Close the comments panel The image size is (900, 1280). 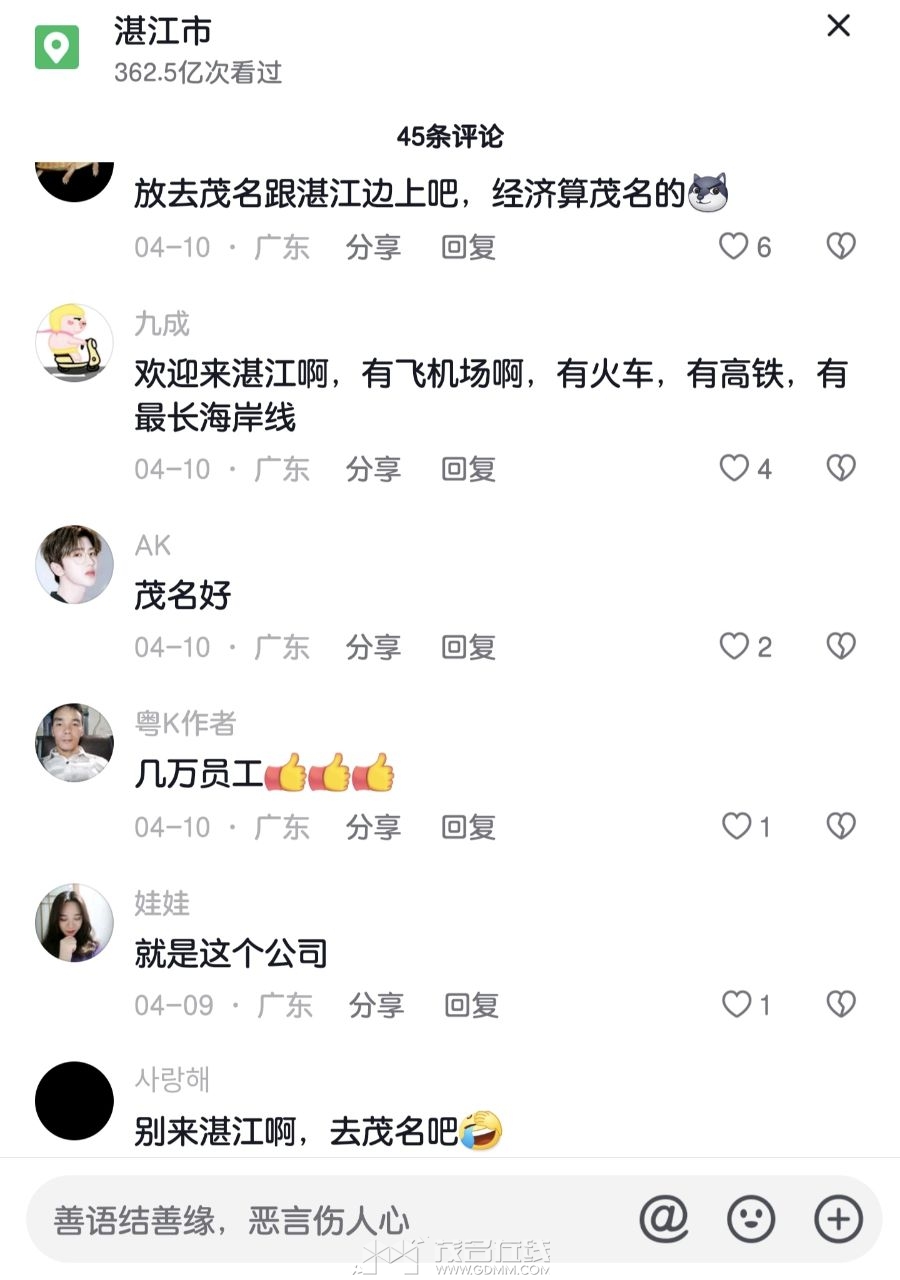pyautogui.click(x=838, y=26)
